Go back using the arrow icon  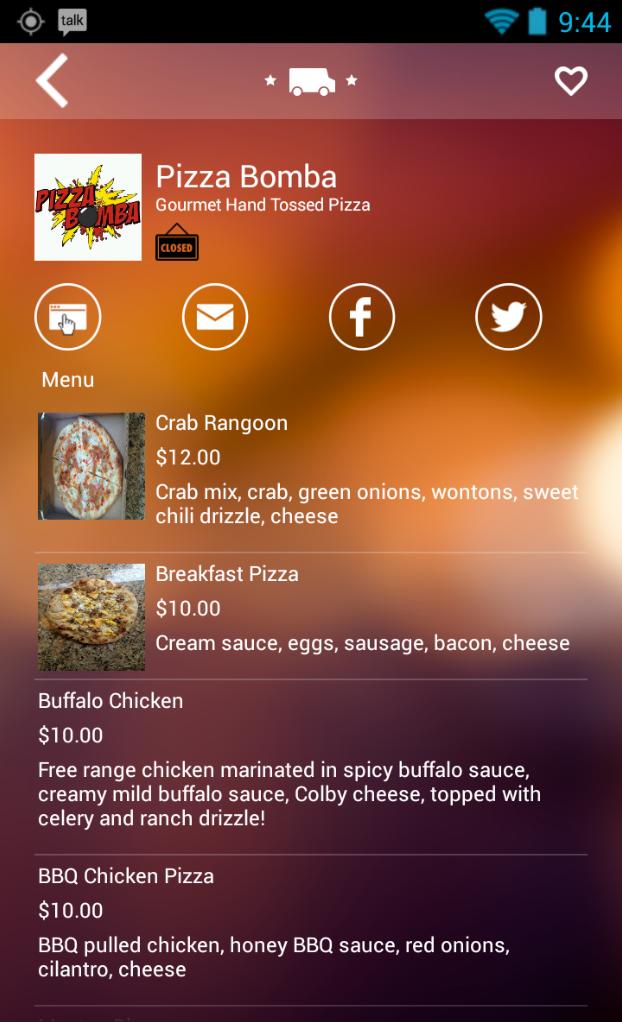tap(52, 81)
